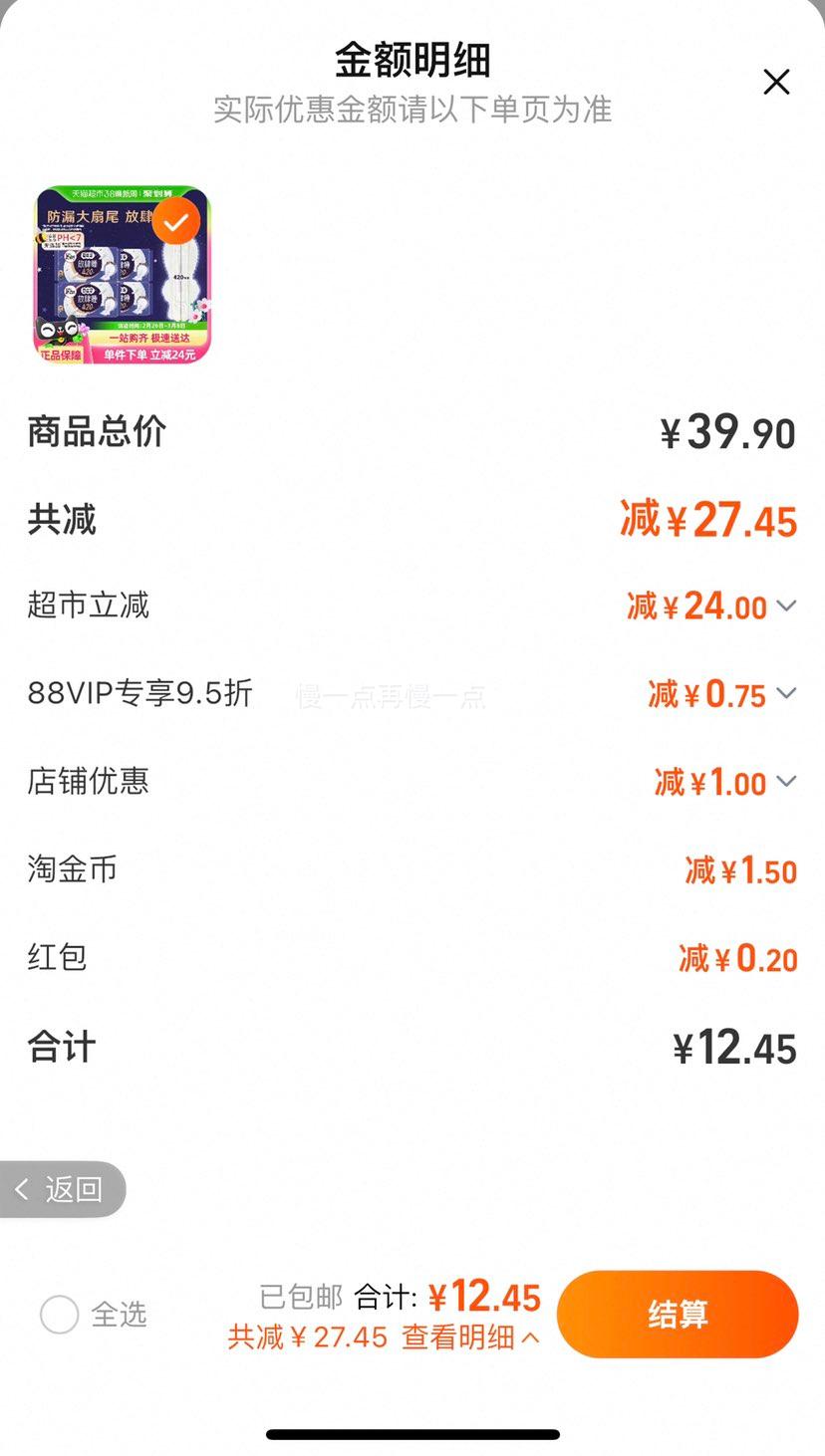Expand the 88VIP discount ¥0.75 details
The height and width of the screenshot is (1456, 825).
click(786, 694)
